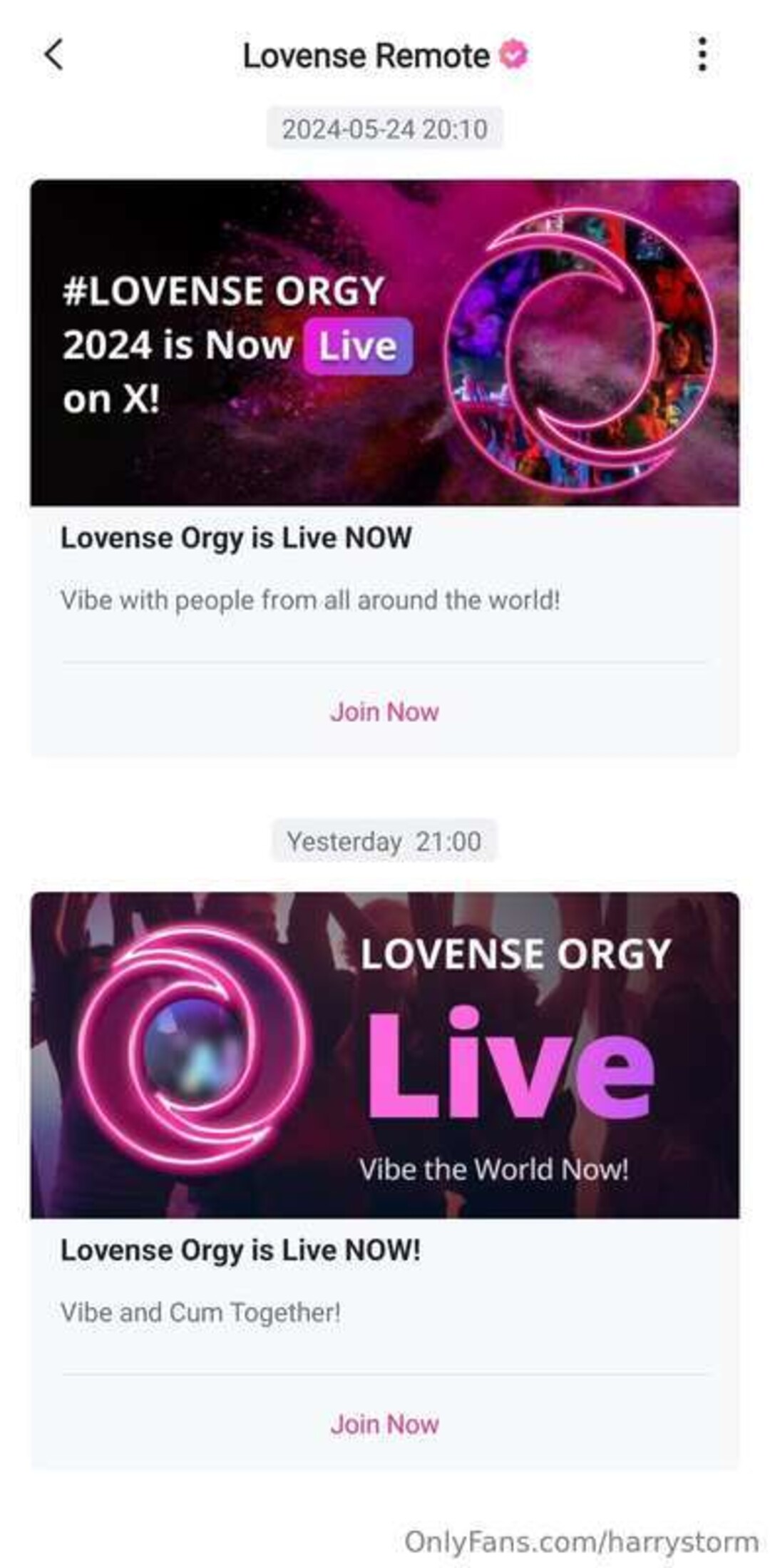Open the Vibe the World Now banner
Image resolution: width=770 pixels, height=1568 pixels.
coord(384,1054)
